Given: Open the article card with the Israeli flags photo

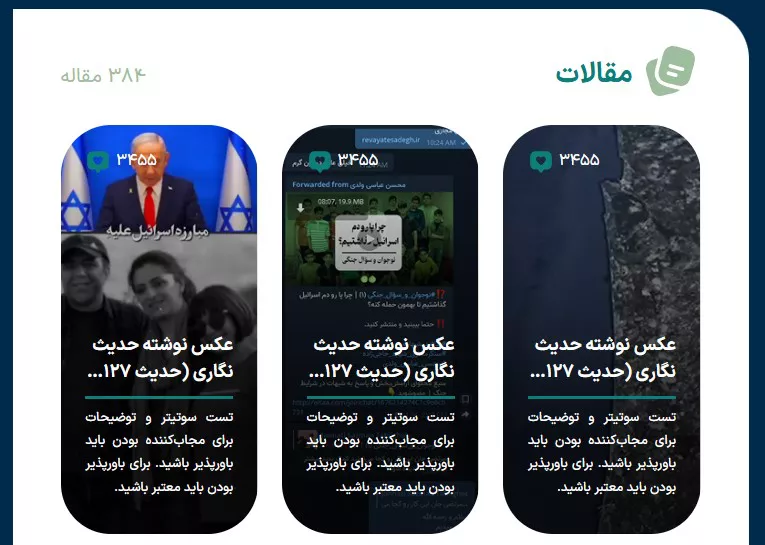Looking at the screenshot, I should [159, 330].
